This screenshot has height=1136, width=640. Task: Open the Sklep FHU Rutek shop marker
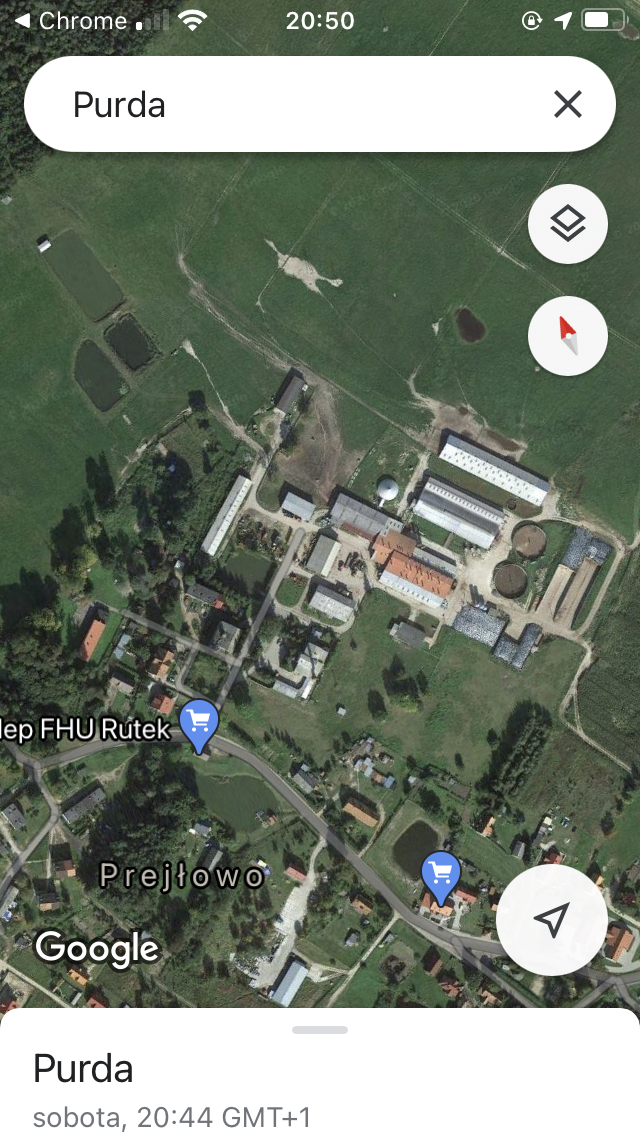[199, 723]
